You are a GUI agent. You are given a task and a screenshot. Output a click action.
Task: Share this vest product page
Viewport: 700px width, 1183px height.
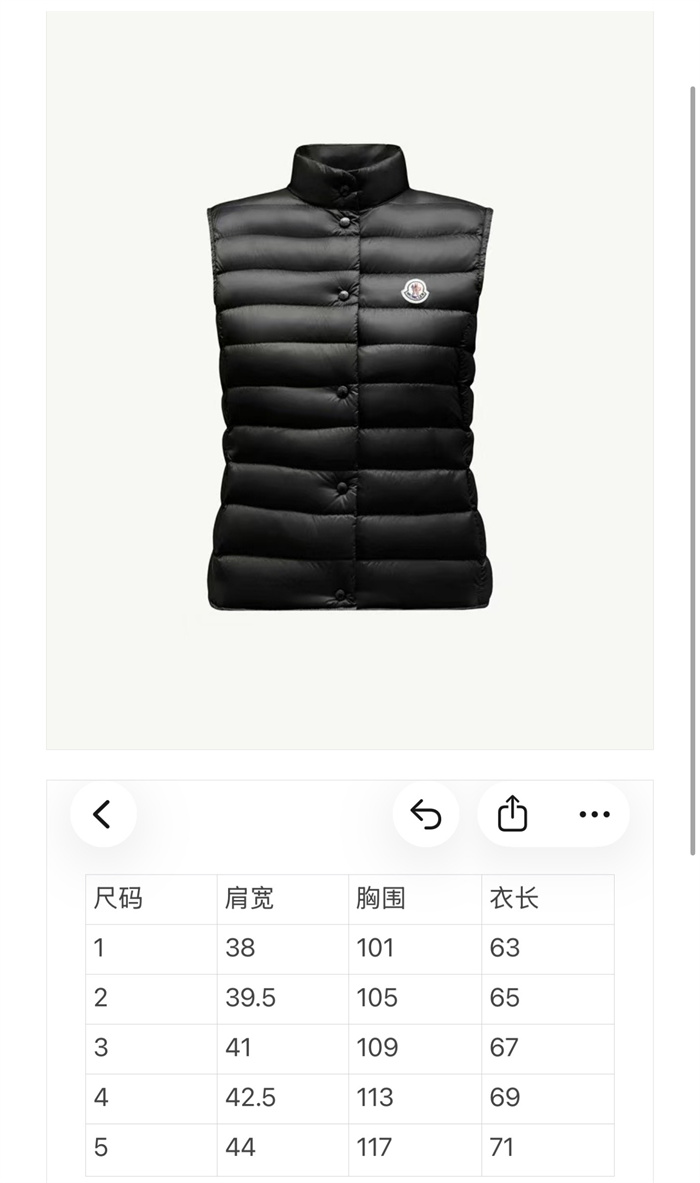(512, 814)
